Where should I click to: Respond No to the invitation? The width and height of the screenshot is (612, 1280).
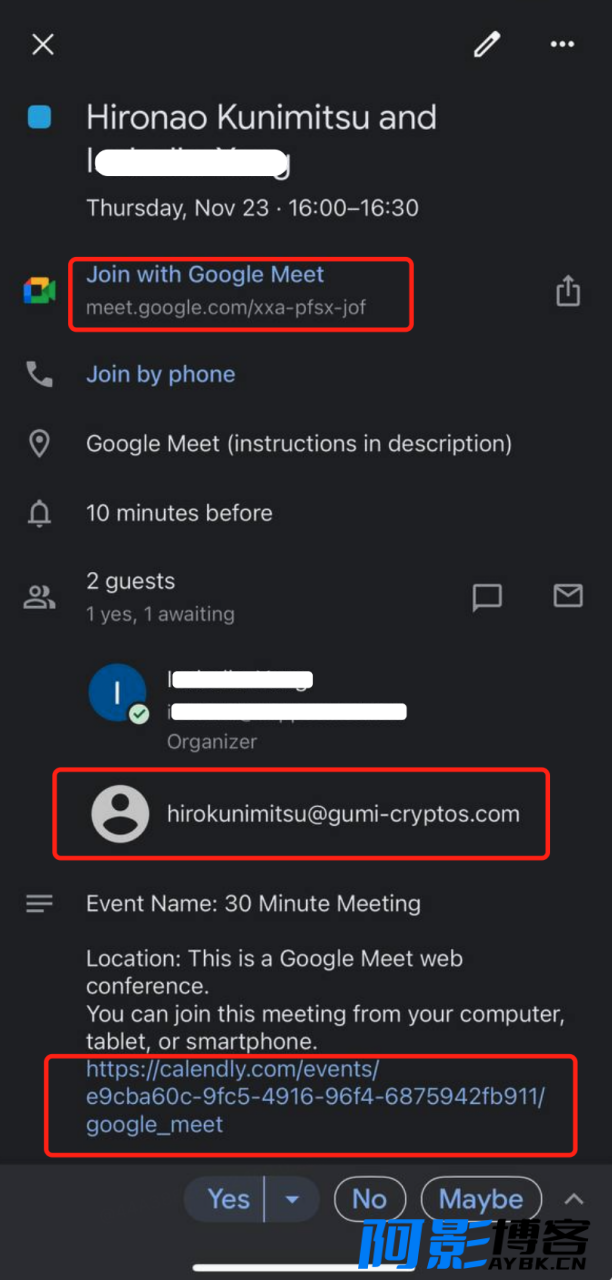pos(369,1198)
